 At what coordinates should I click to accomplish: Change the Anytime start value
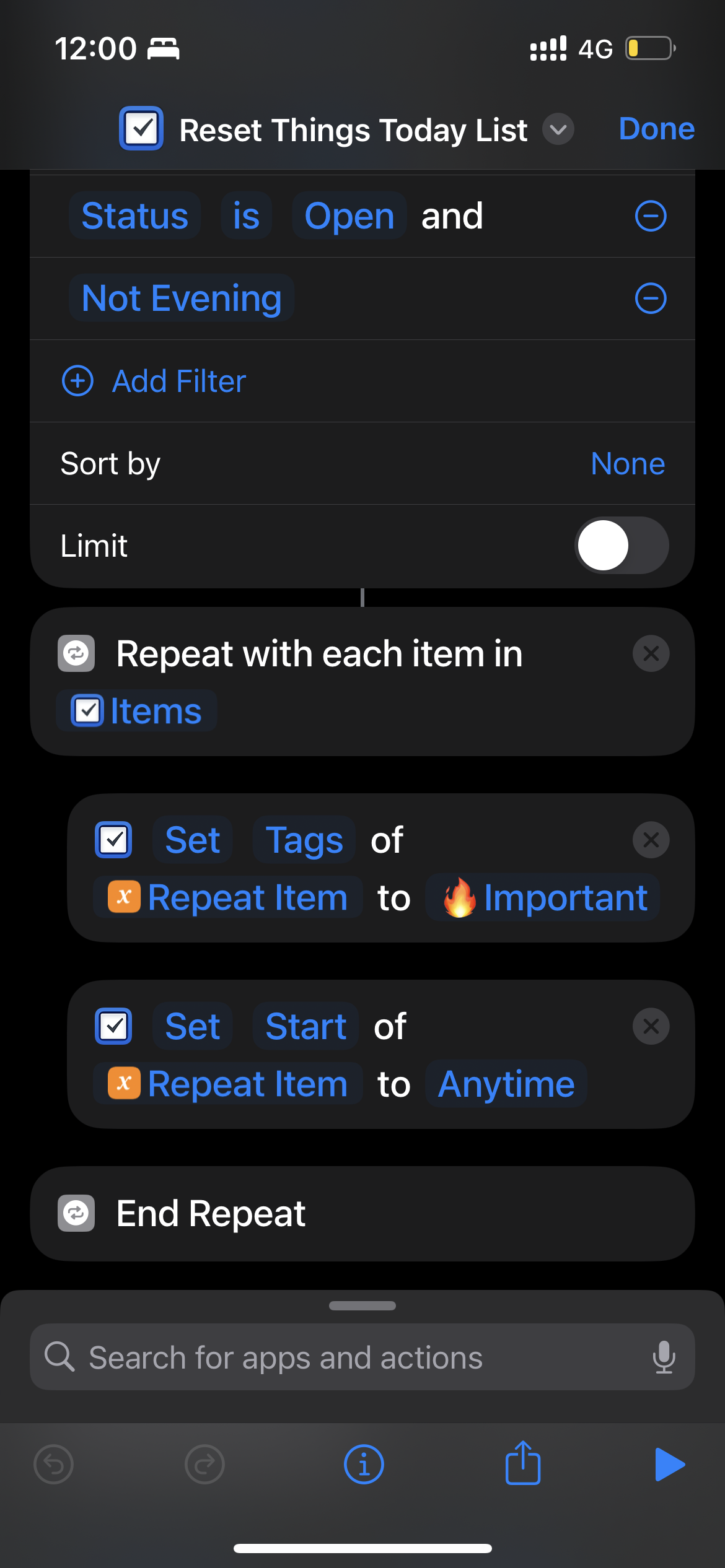(x=506, y=1084)
